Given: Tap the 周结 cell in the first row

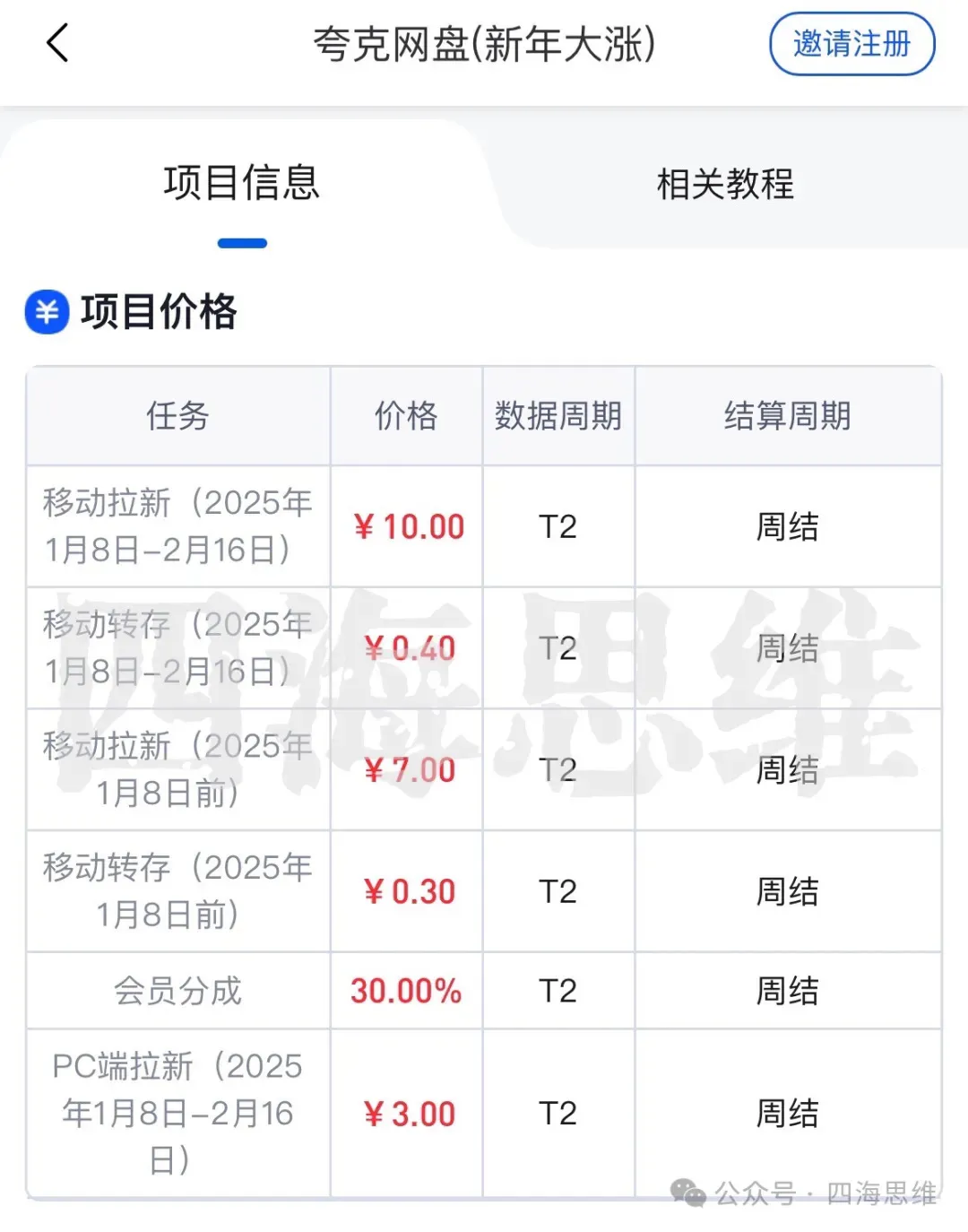Looking at the screenshot, I should coord(789,527).
